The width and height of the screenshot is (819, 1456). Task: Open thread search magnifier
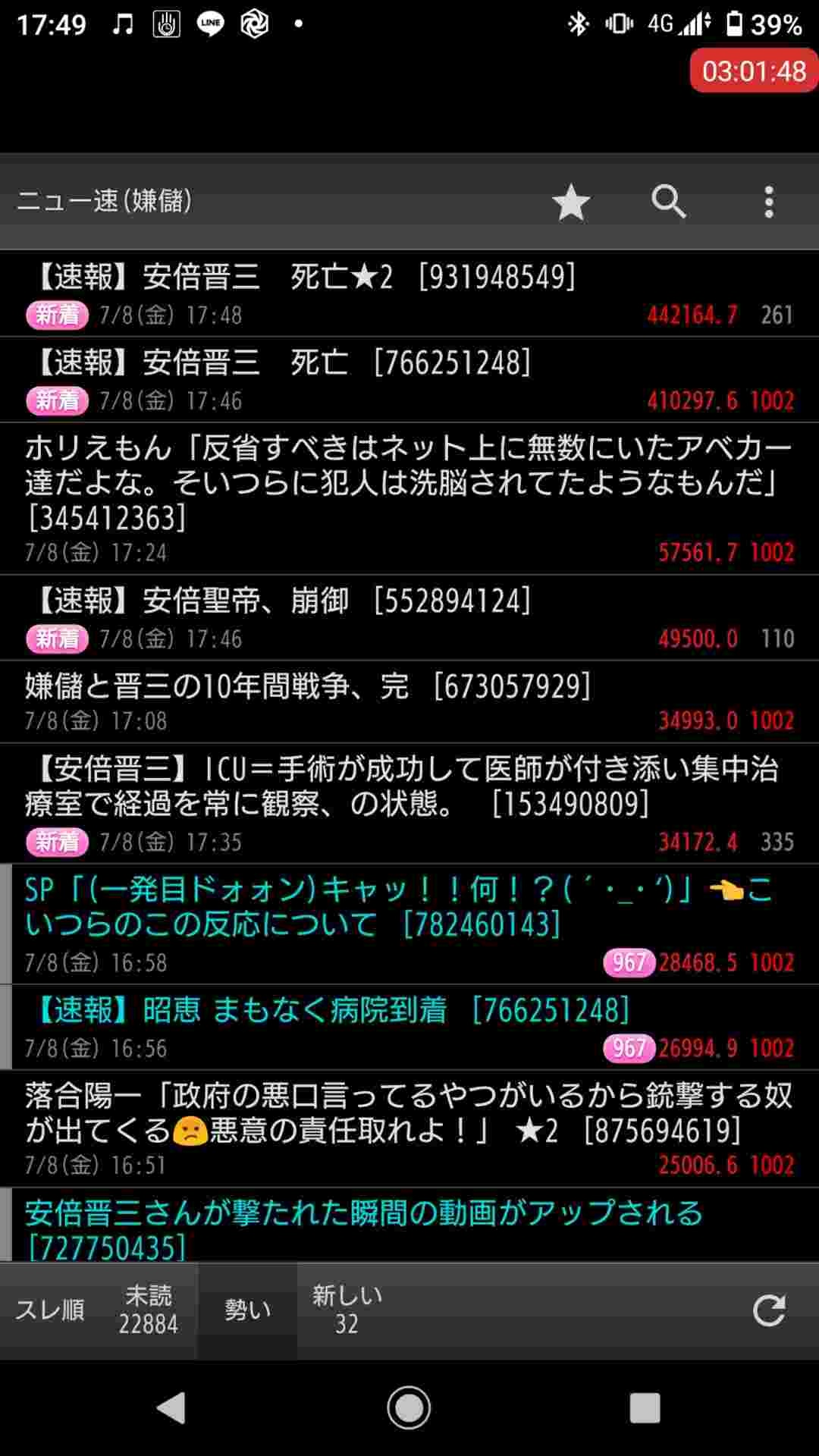click(x=668, y=202)
